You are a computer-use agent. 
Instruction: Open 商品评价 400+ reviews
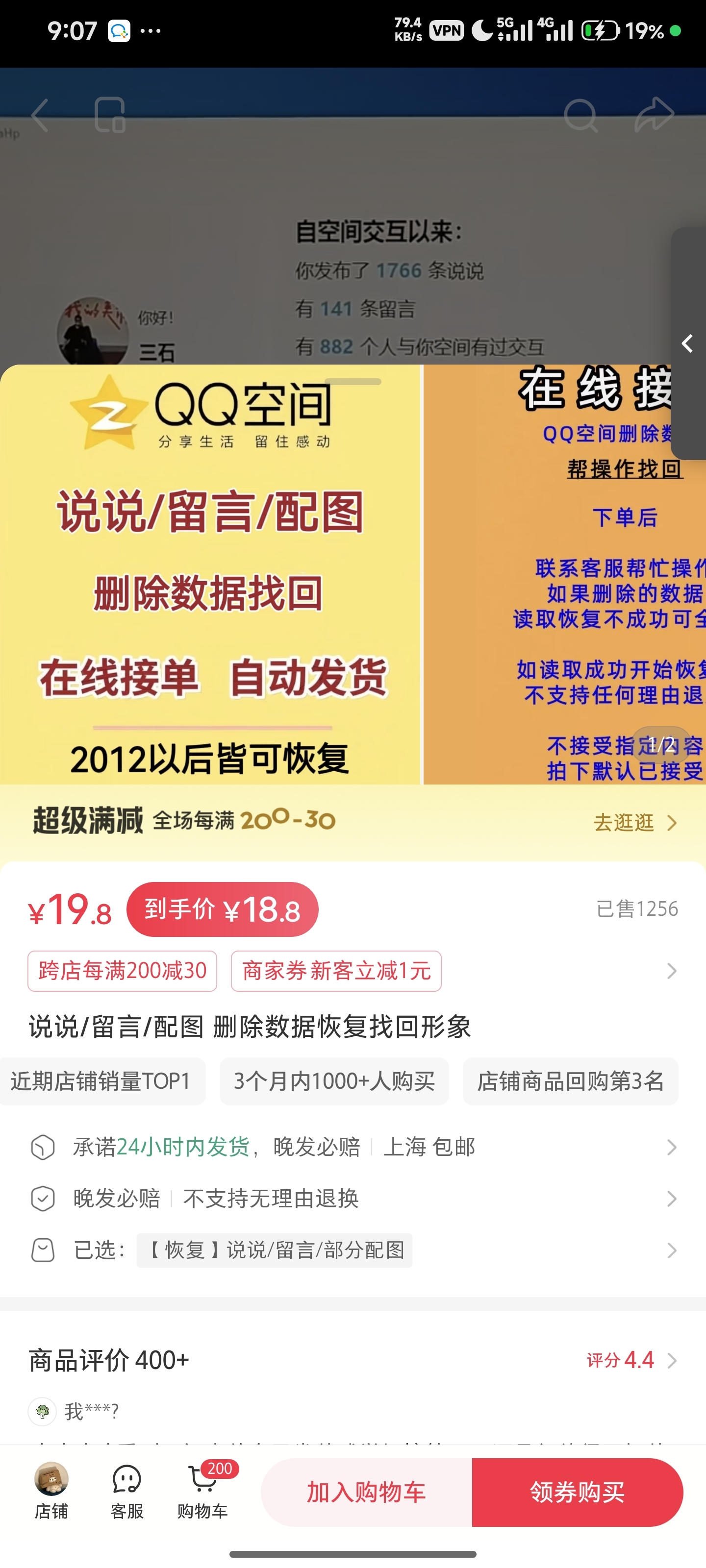(x=353, y=1360)
